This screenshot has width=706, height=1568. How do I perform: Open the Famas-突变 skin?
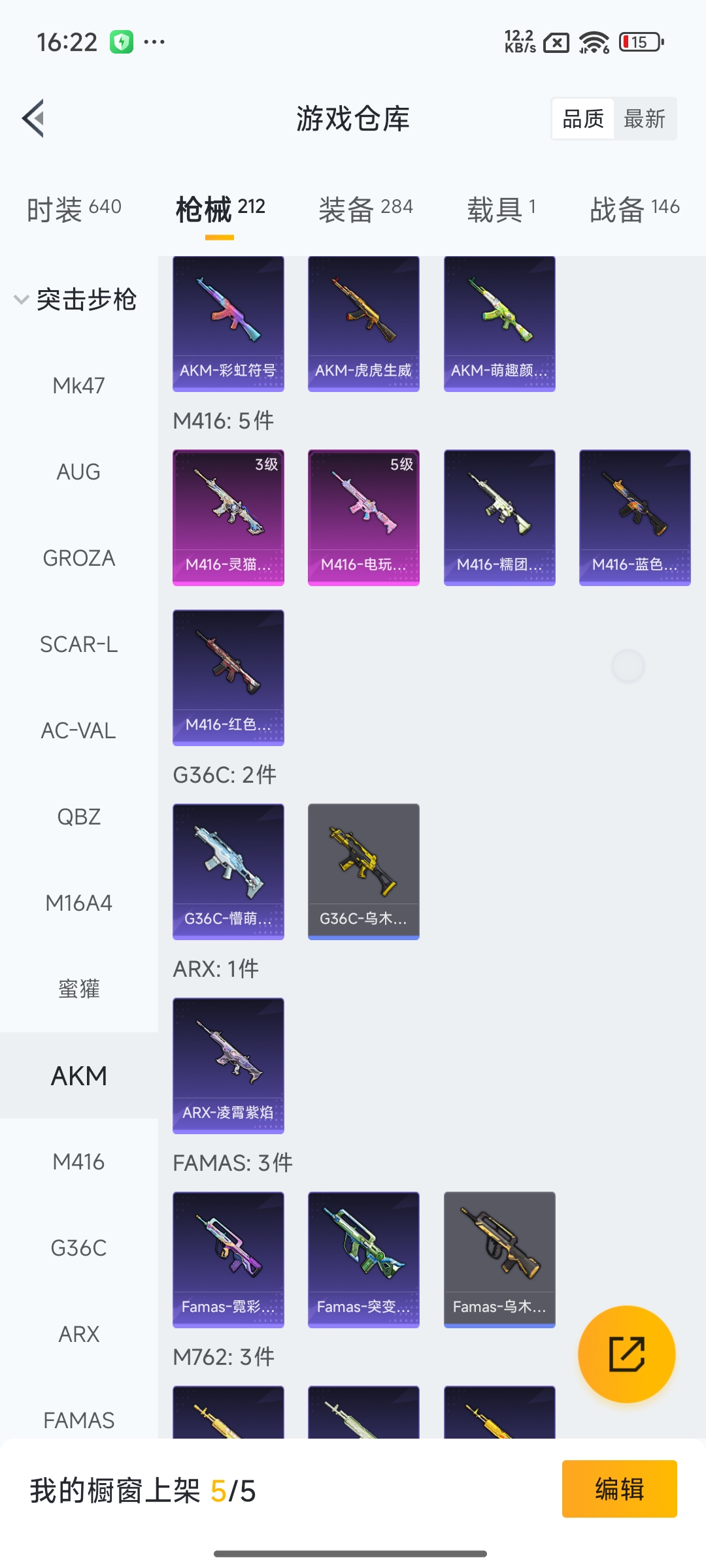coord(363,1260)
